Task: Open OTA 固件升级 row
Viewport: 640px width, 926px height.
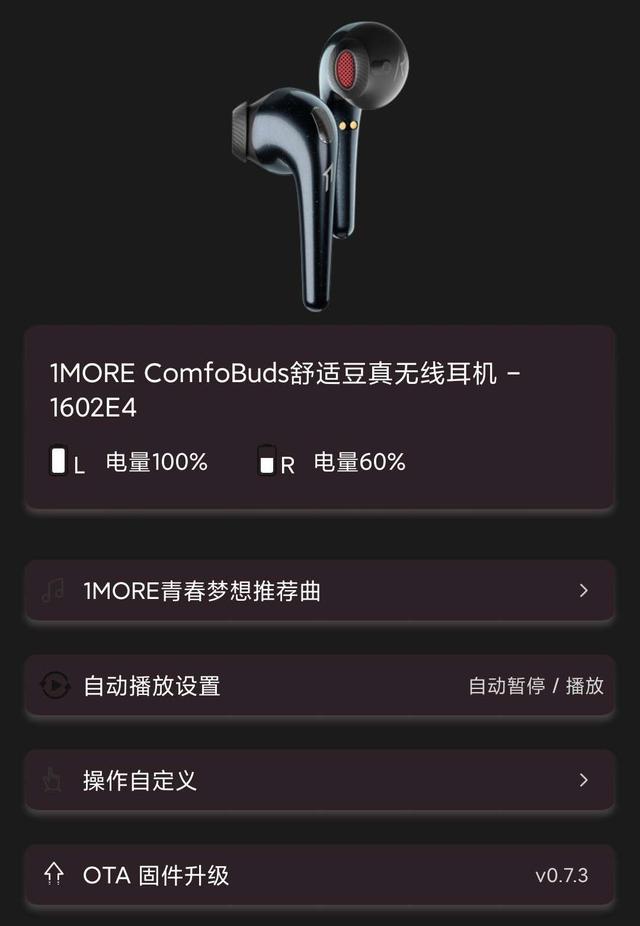Action: [319, 875]
